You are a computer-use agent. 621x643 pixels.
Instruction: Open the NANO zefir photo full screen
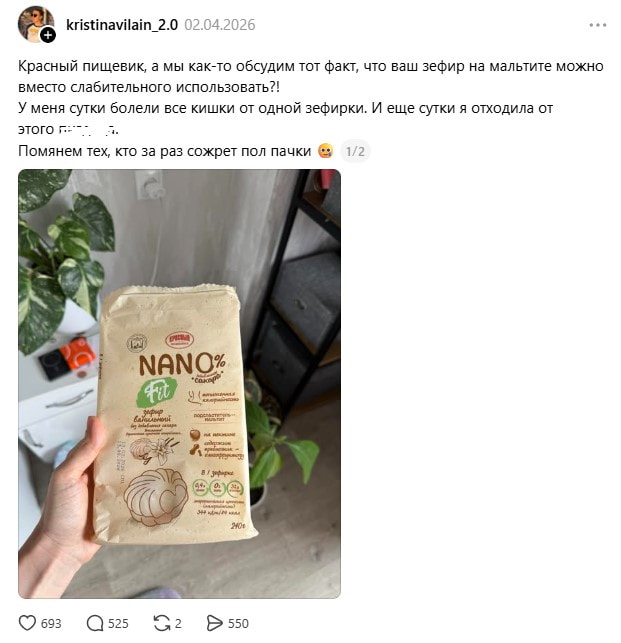click(x=179, y=383)
